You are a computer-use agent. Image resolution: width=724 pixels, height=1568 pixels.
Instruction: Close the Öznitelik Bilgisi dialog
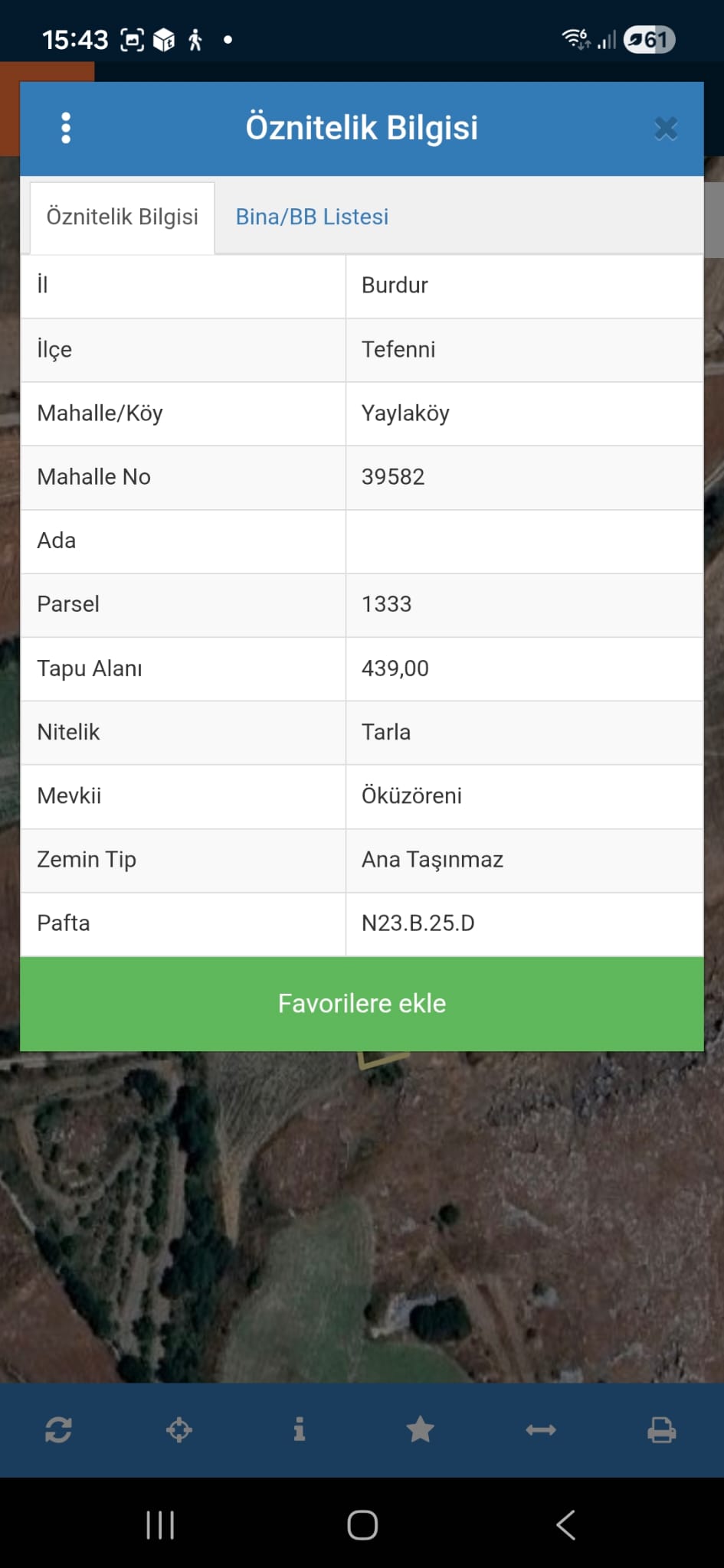(x=666, y=129)
